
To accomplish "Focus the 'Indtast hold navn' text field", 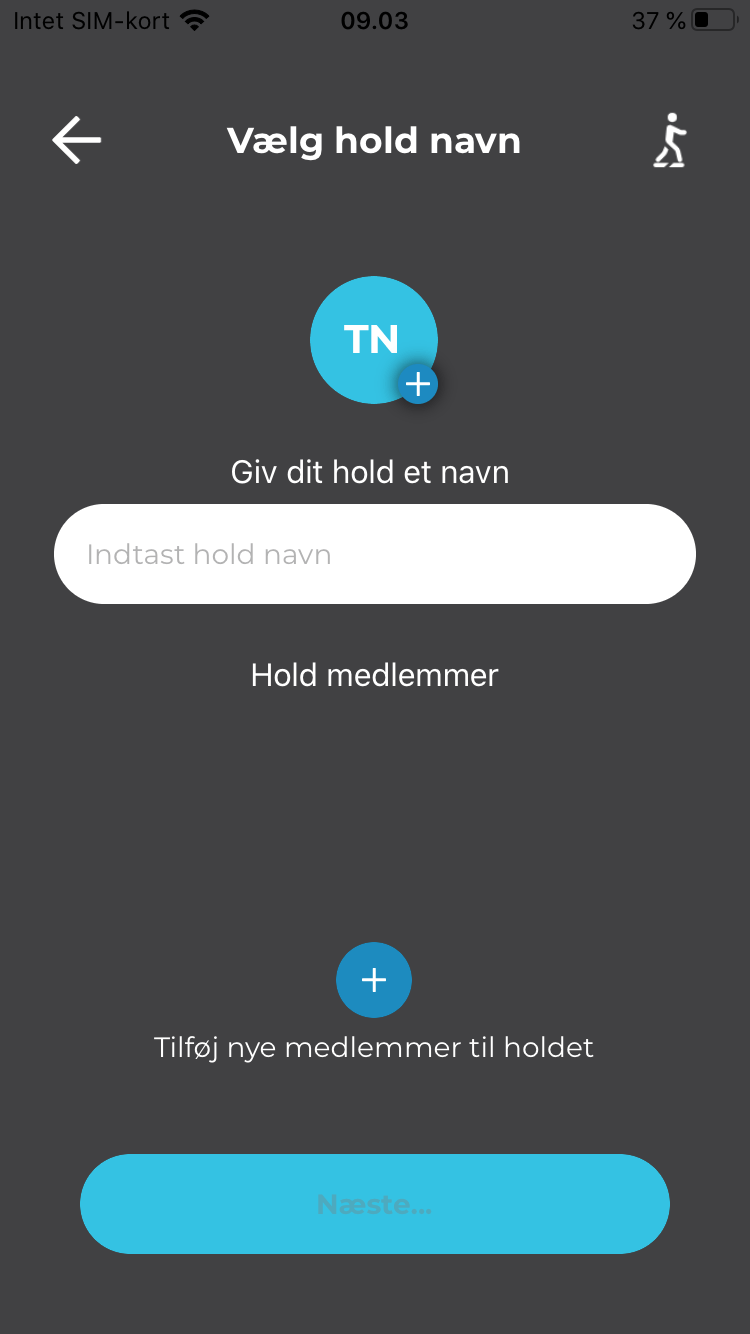I will point(375,554).
